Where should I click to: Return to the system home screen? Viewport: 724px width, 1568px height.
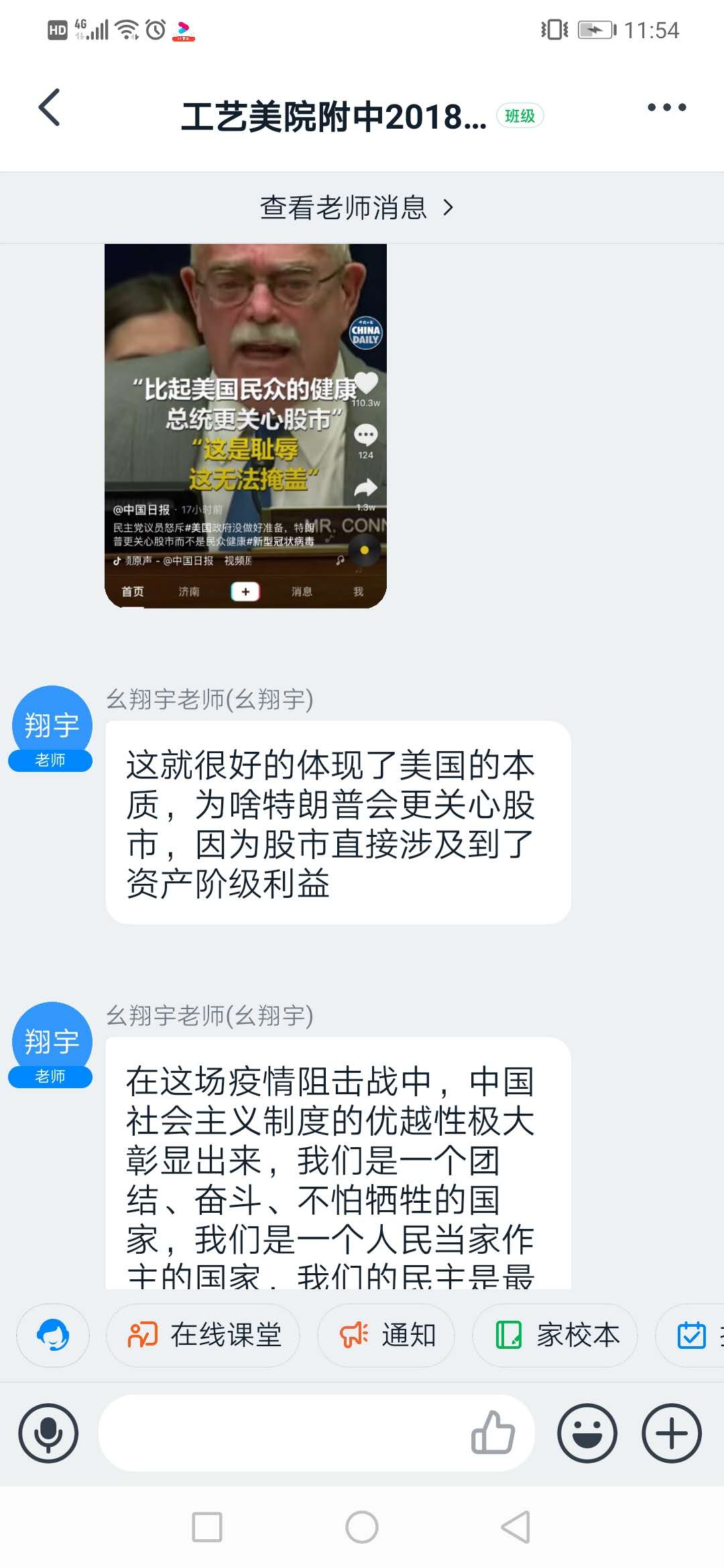click(362, 1527)
